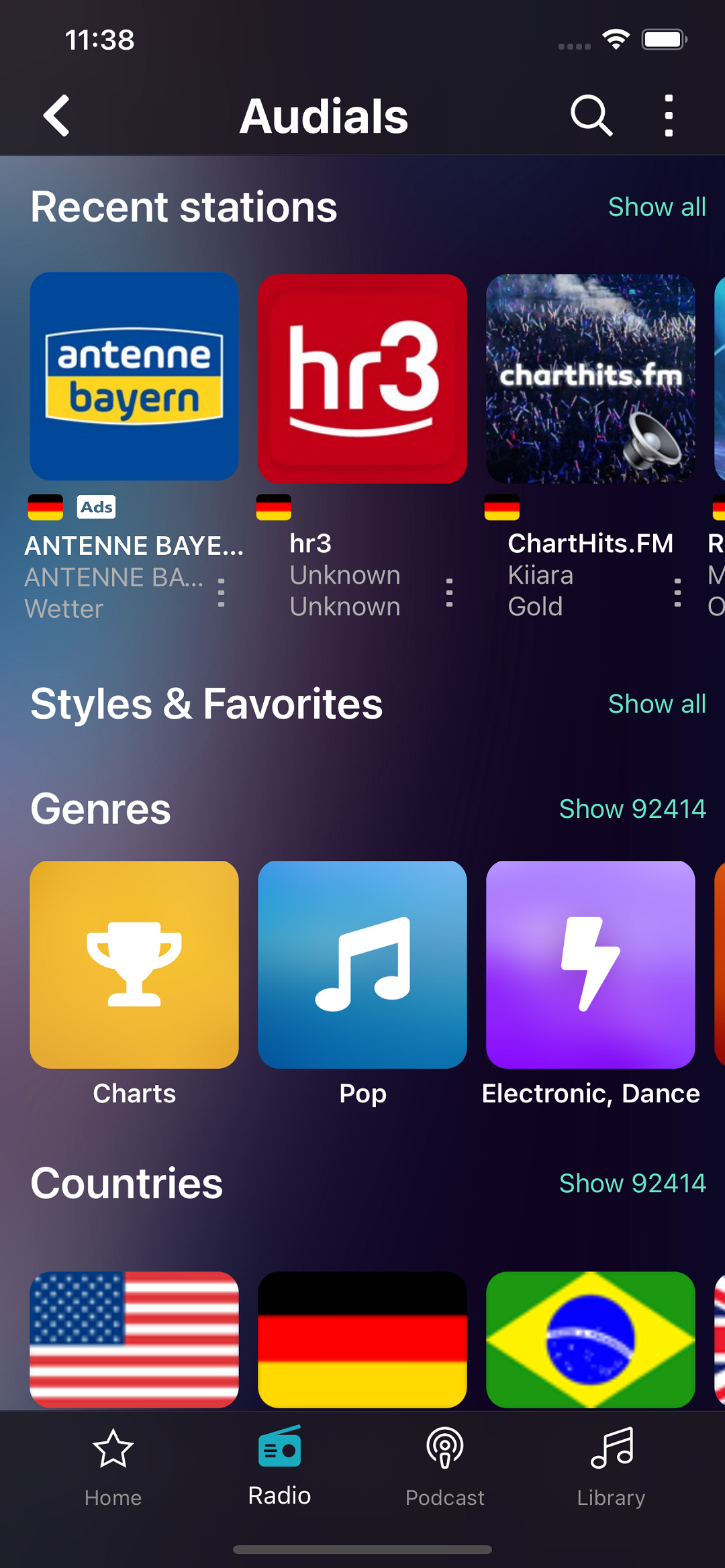Show all 92414 in Countries
Image resolution: width=725 pixels, height=1568 pixels.
tap(632, 1184)
